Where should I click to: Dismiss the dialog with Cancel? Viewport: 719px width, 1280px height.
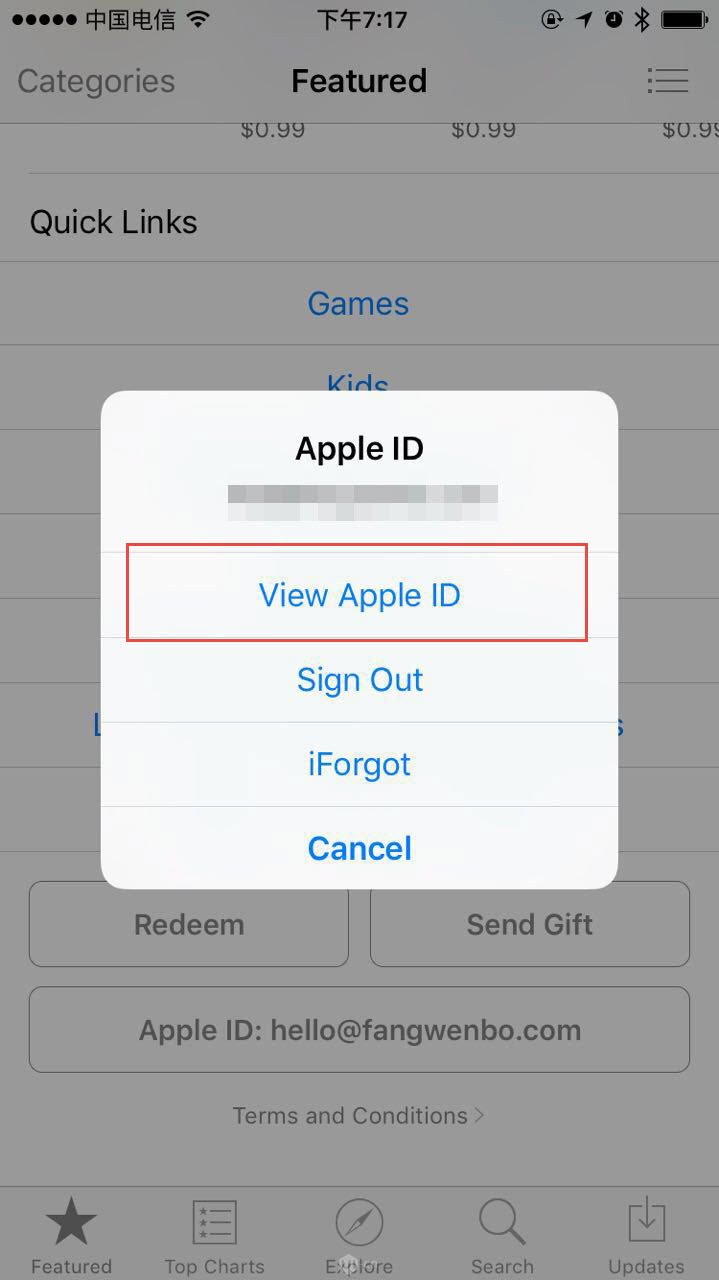click(x=359, y=849)
